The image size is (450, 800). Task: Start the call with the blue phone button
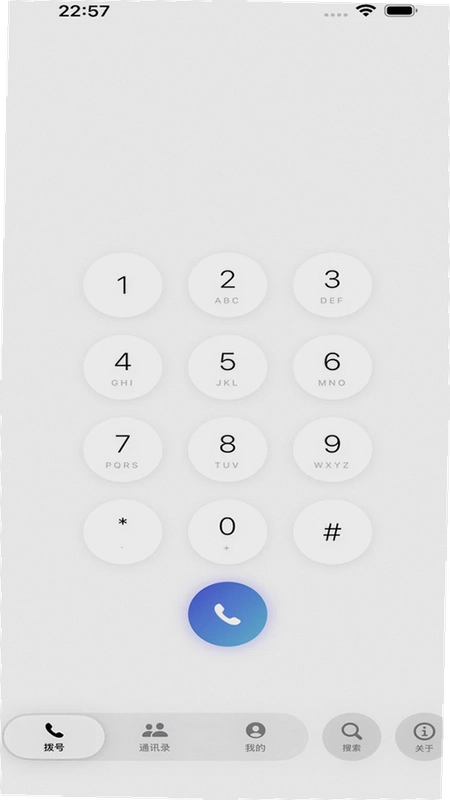(228, 614)
